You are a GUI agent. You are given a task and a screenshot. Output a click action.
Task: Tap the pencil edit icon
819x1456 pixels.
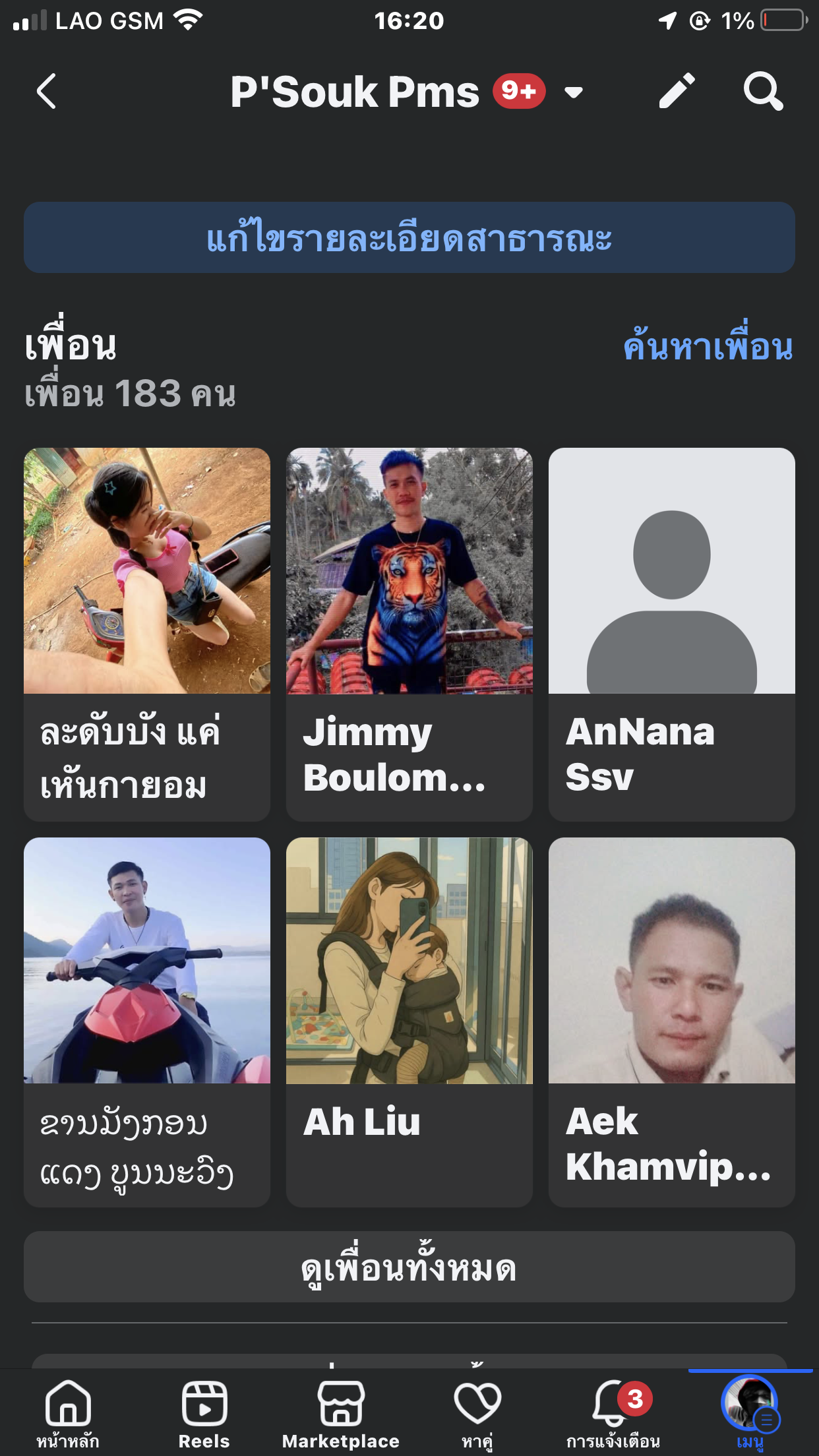pyautogui.click(x=677, y=91)
